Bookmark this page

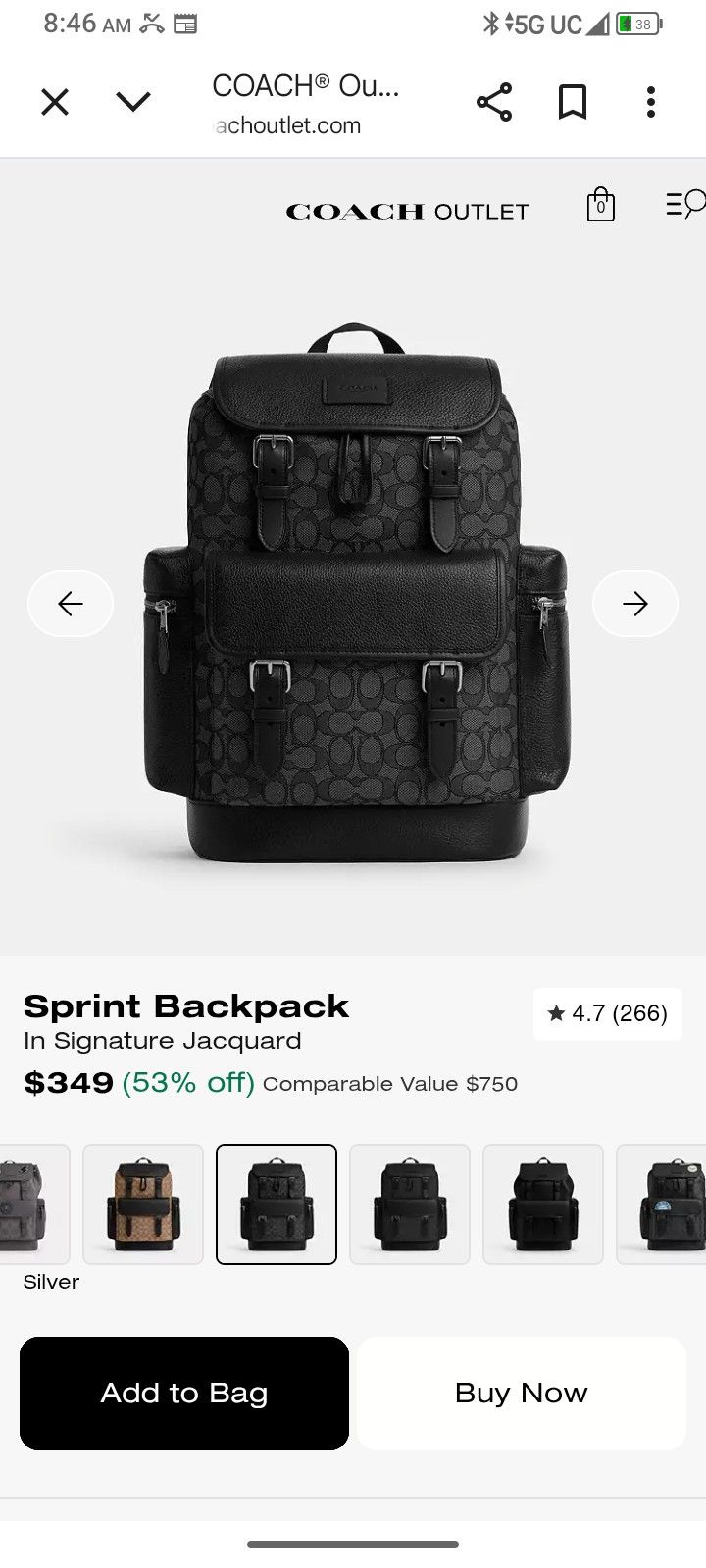pos(572,99)
